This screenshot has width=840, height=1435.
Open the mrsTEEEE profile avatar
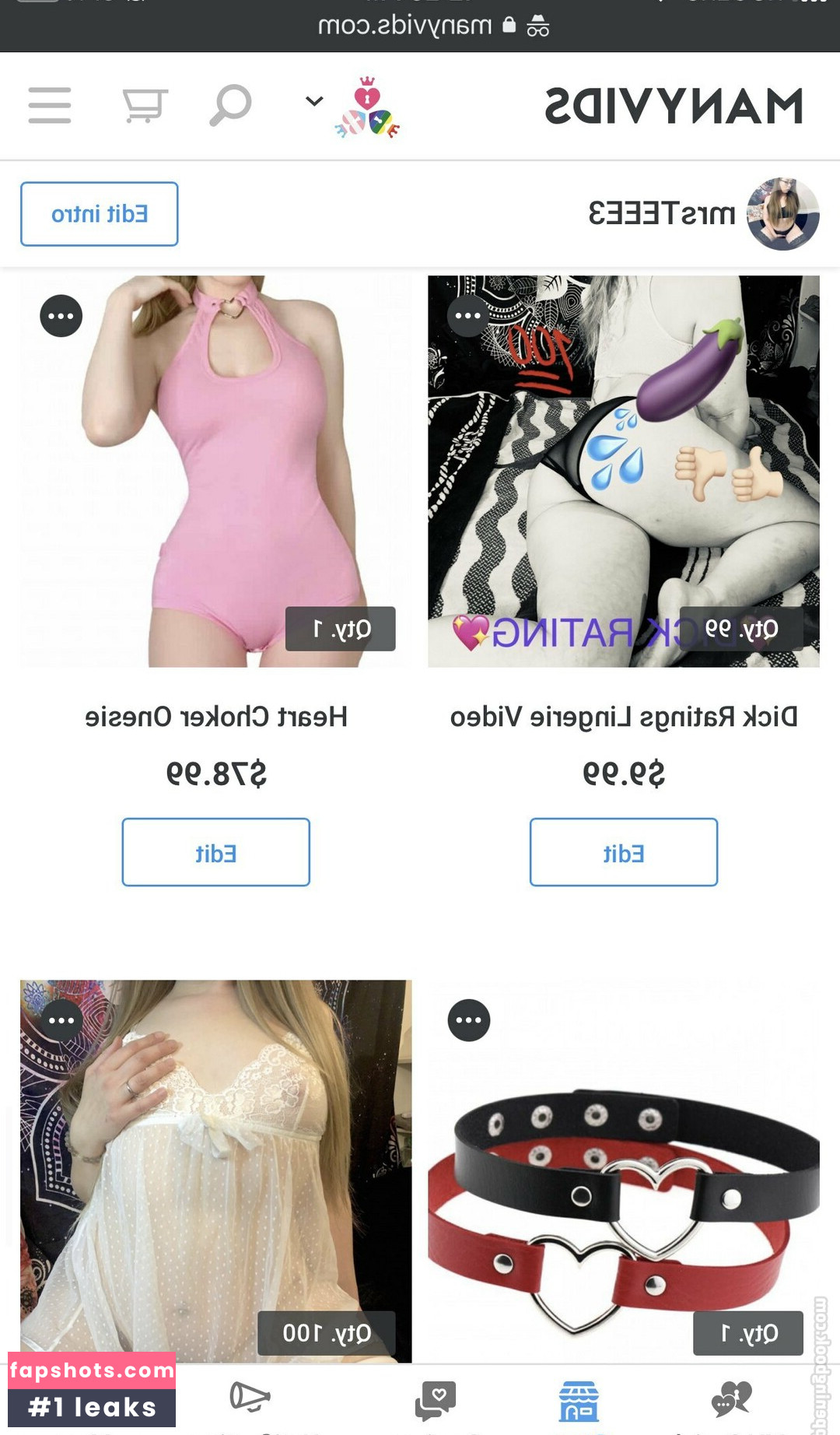coord(782,214)
